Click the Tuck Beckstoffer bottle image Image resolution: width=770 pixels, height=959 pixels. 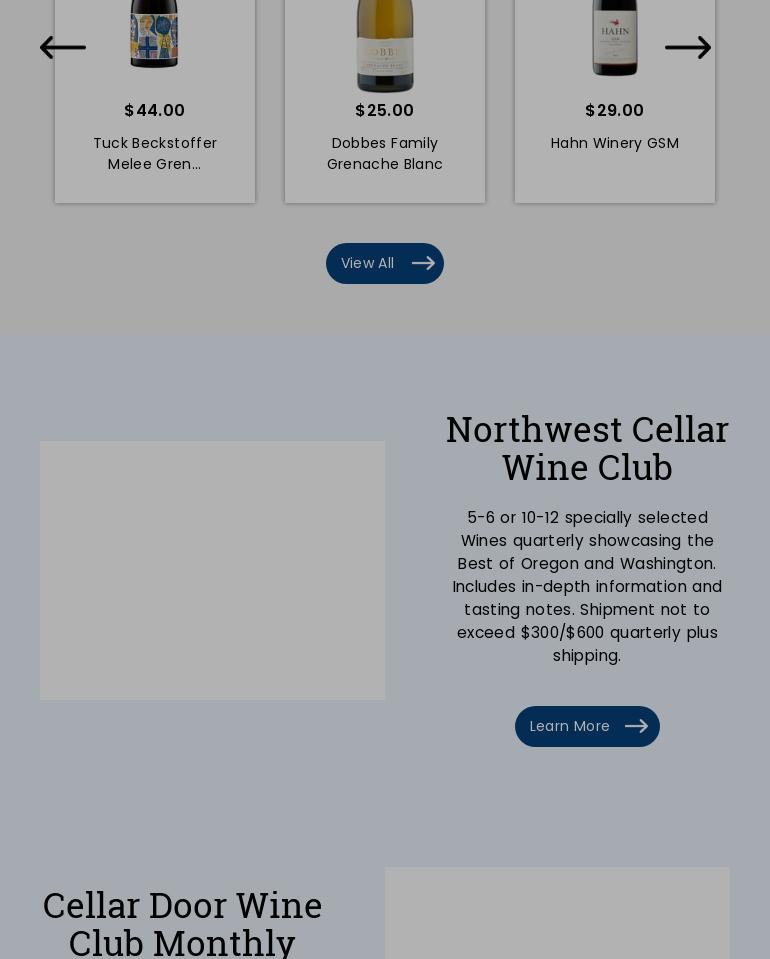coord(155,33)
